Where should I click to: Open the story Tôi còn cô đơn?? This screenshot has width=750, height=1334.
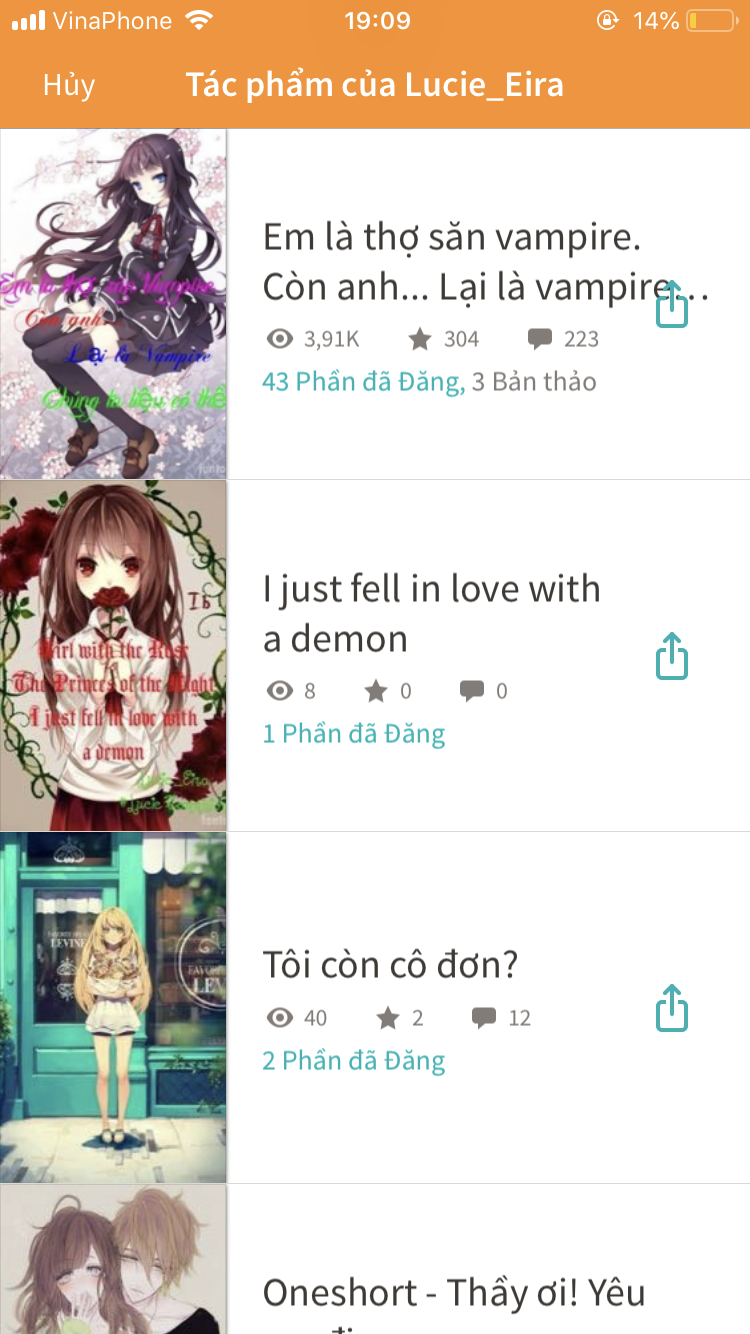[375, 1008]
